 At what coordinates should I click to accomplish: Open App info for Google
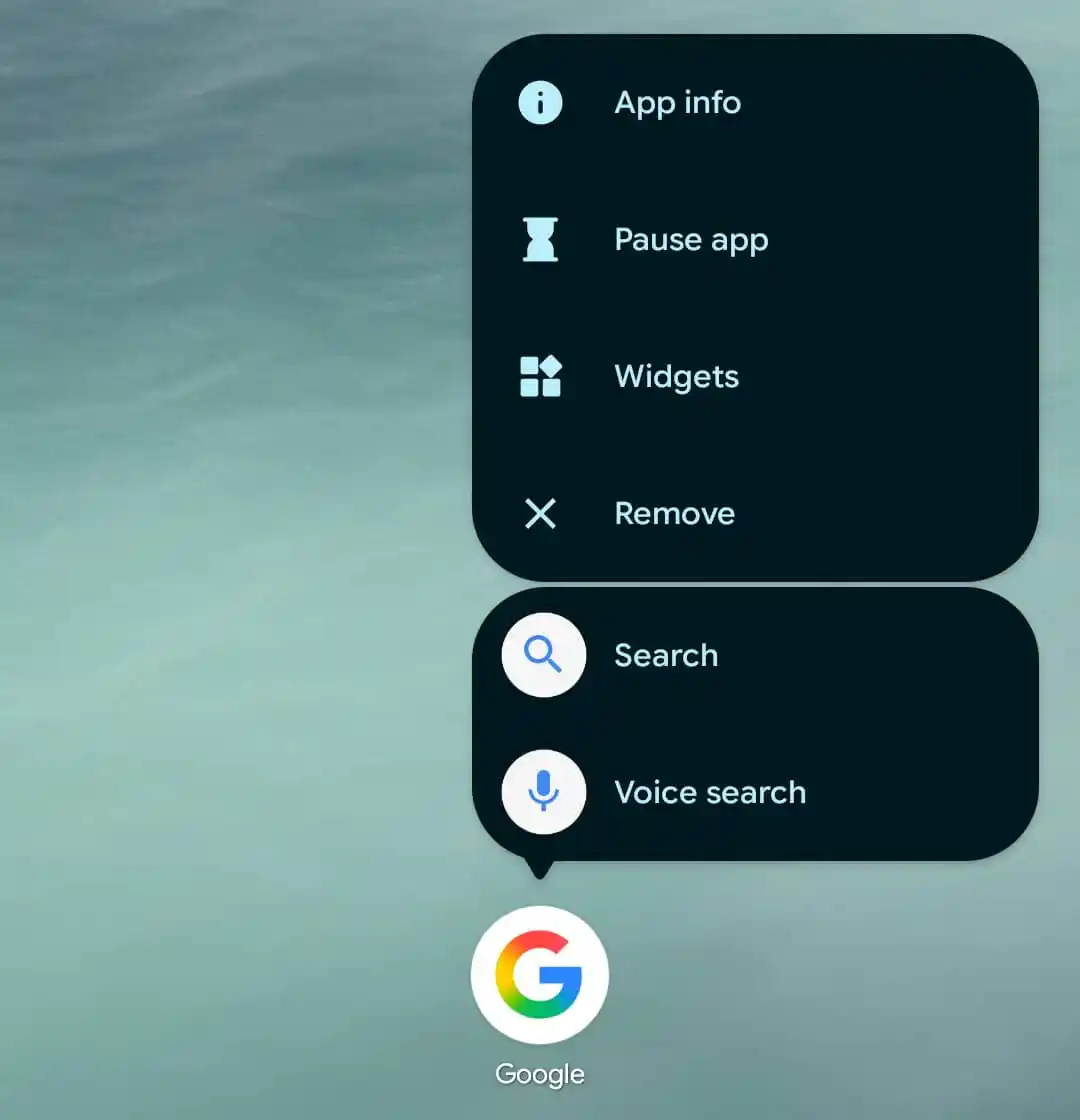[x=676, y=103]
